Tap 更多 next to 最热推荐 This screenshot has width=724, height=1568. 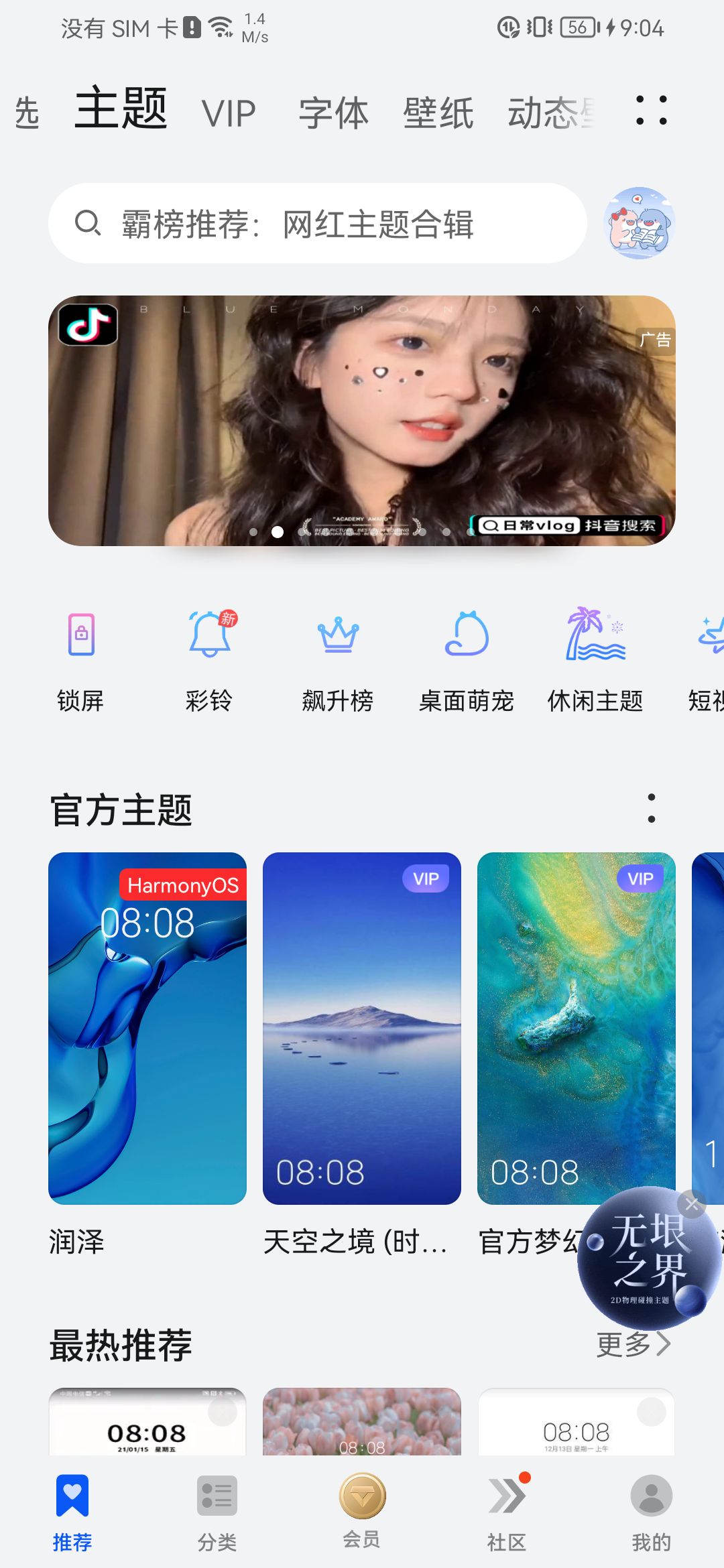(633, 1344)
